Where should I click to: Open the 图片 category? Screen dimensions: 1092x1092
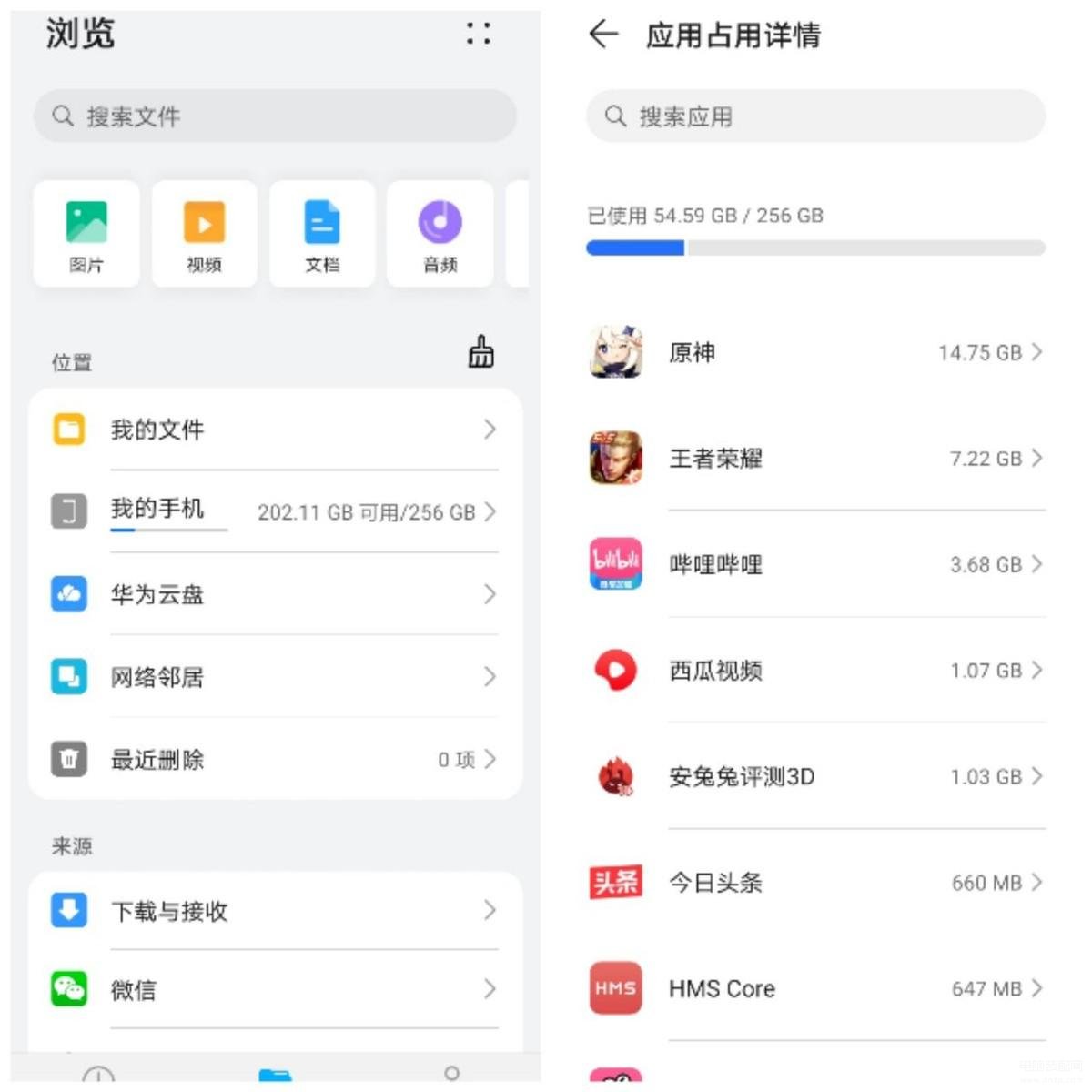tap(86, 234)
